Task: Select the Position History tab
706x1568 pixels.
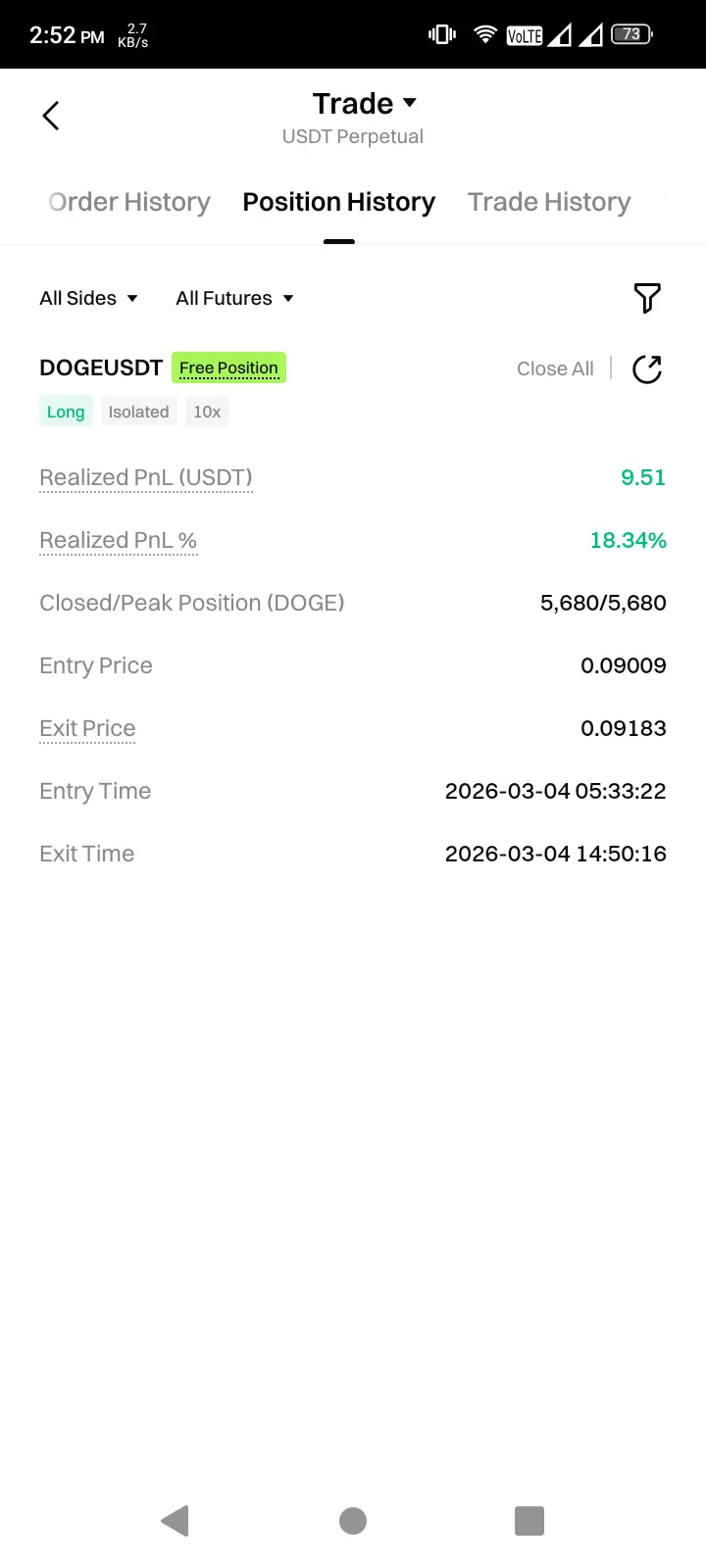Action: (x=338, y=202)
